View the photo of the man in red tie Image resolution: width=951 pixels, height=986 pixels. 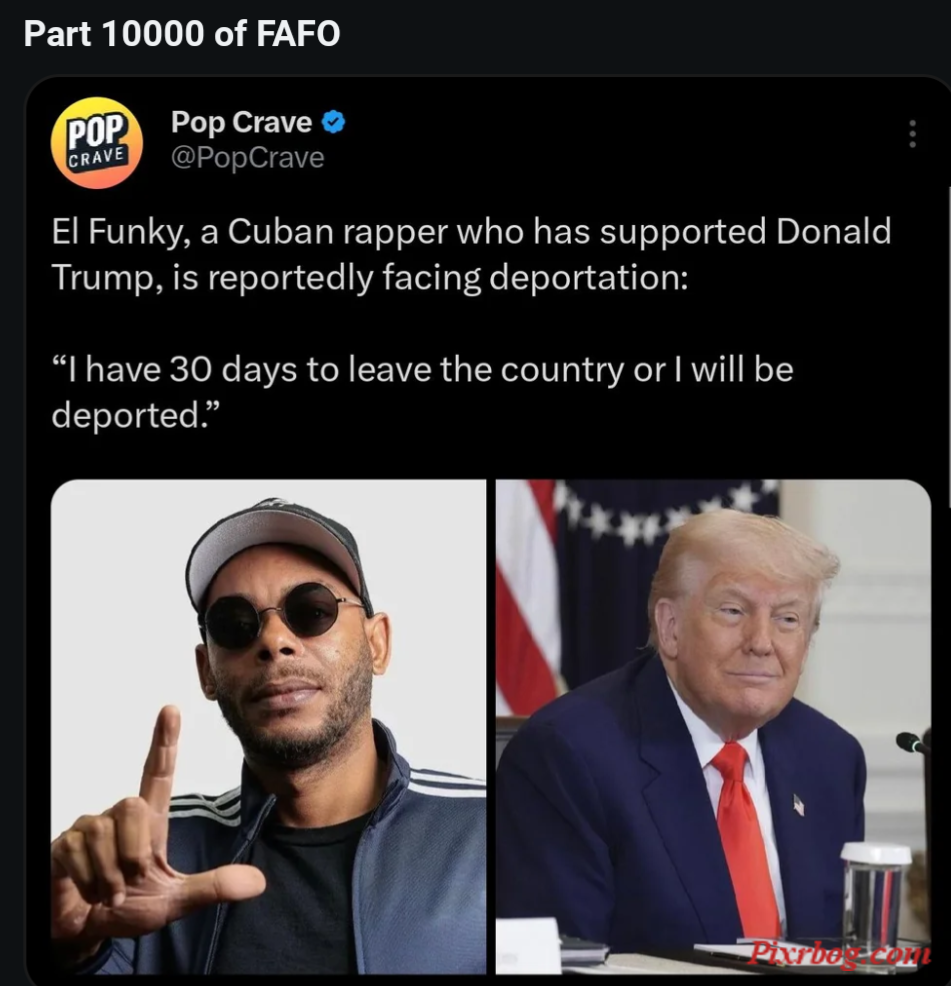coord(713,726)
